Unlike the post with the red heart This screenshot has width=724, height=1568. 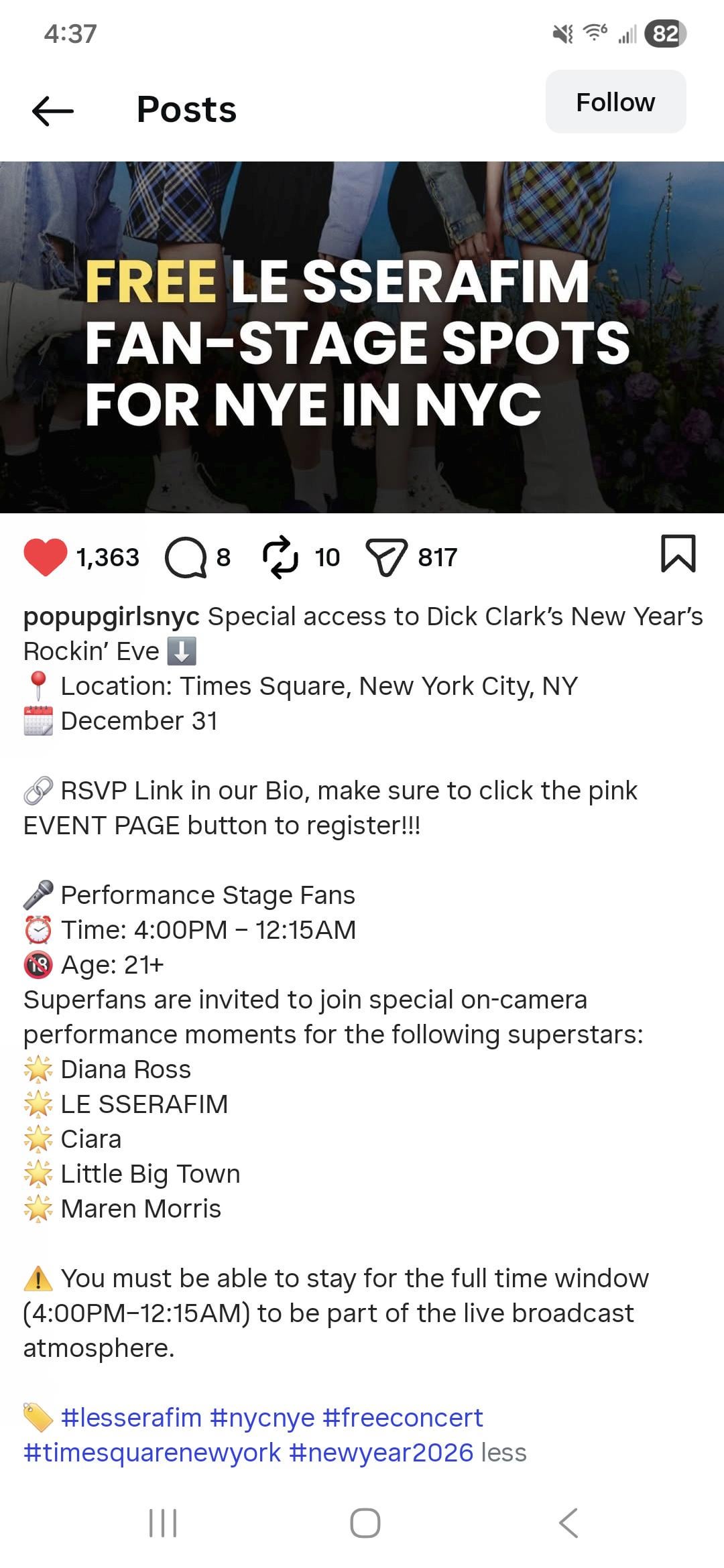coord(46,557)
